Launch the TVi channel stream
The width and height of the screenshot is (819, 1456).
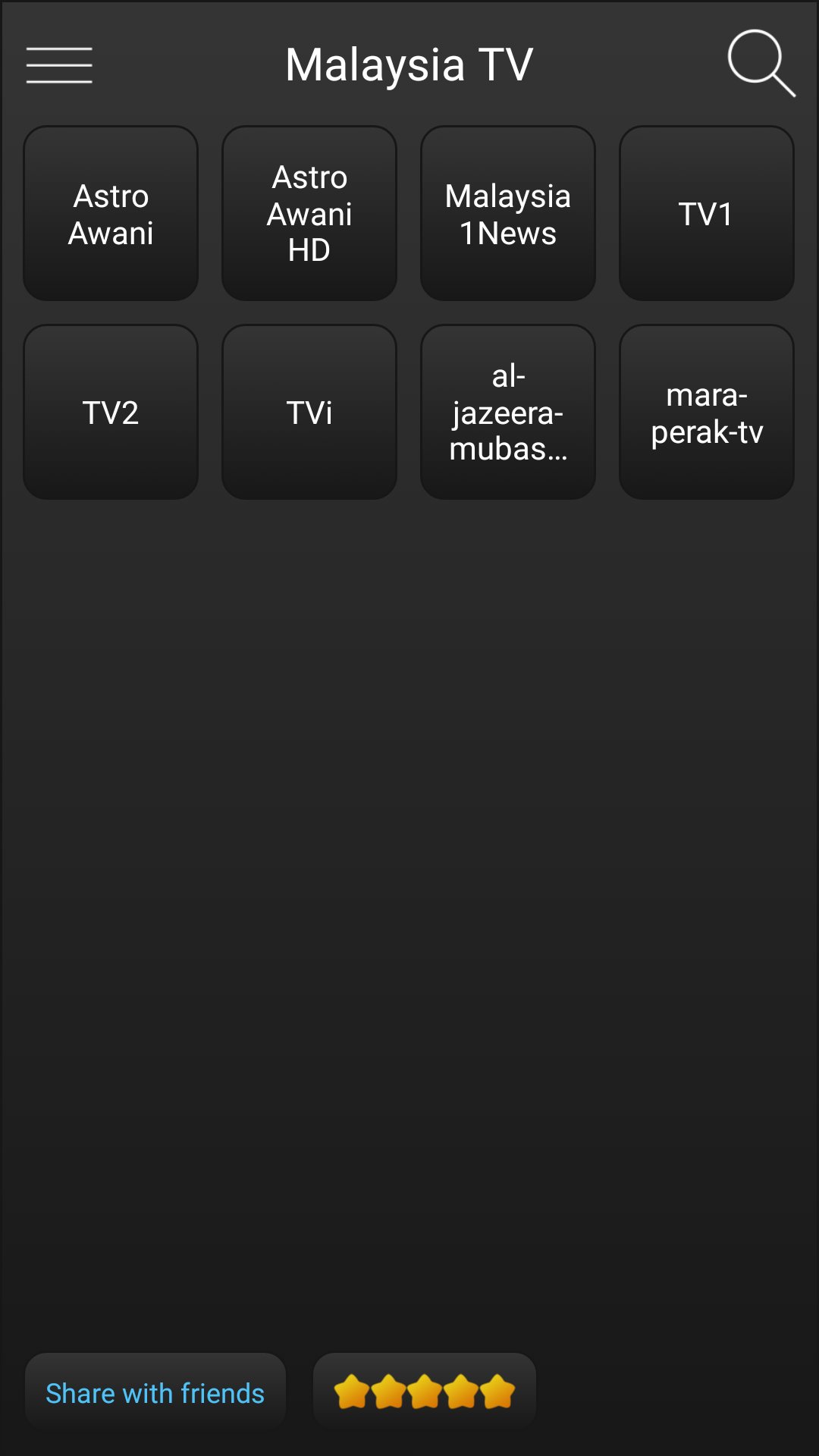pyautogui.click(x=309, y=412)
